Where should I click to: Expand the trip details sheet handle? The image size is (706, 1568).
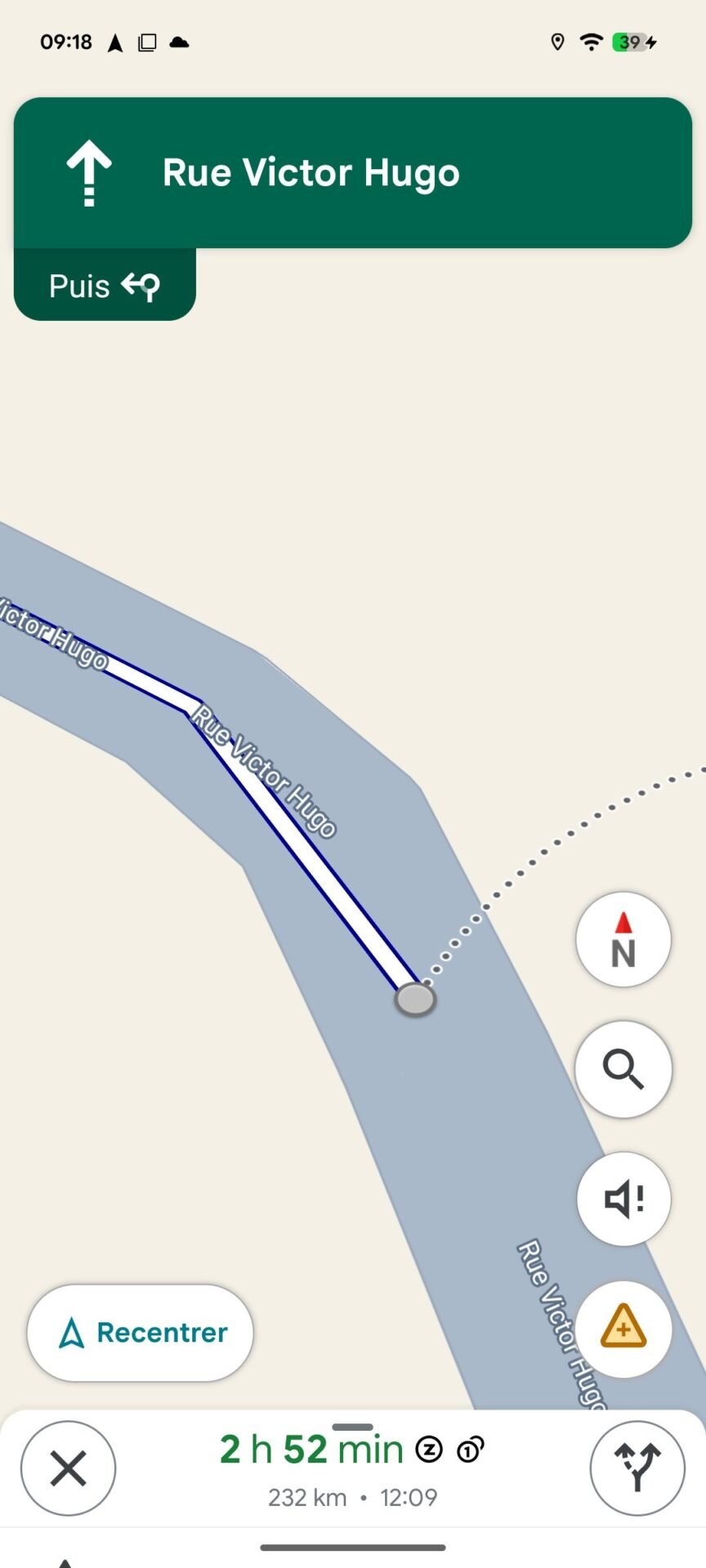click(x=353, y=1428)
